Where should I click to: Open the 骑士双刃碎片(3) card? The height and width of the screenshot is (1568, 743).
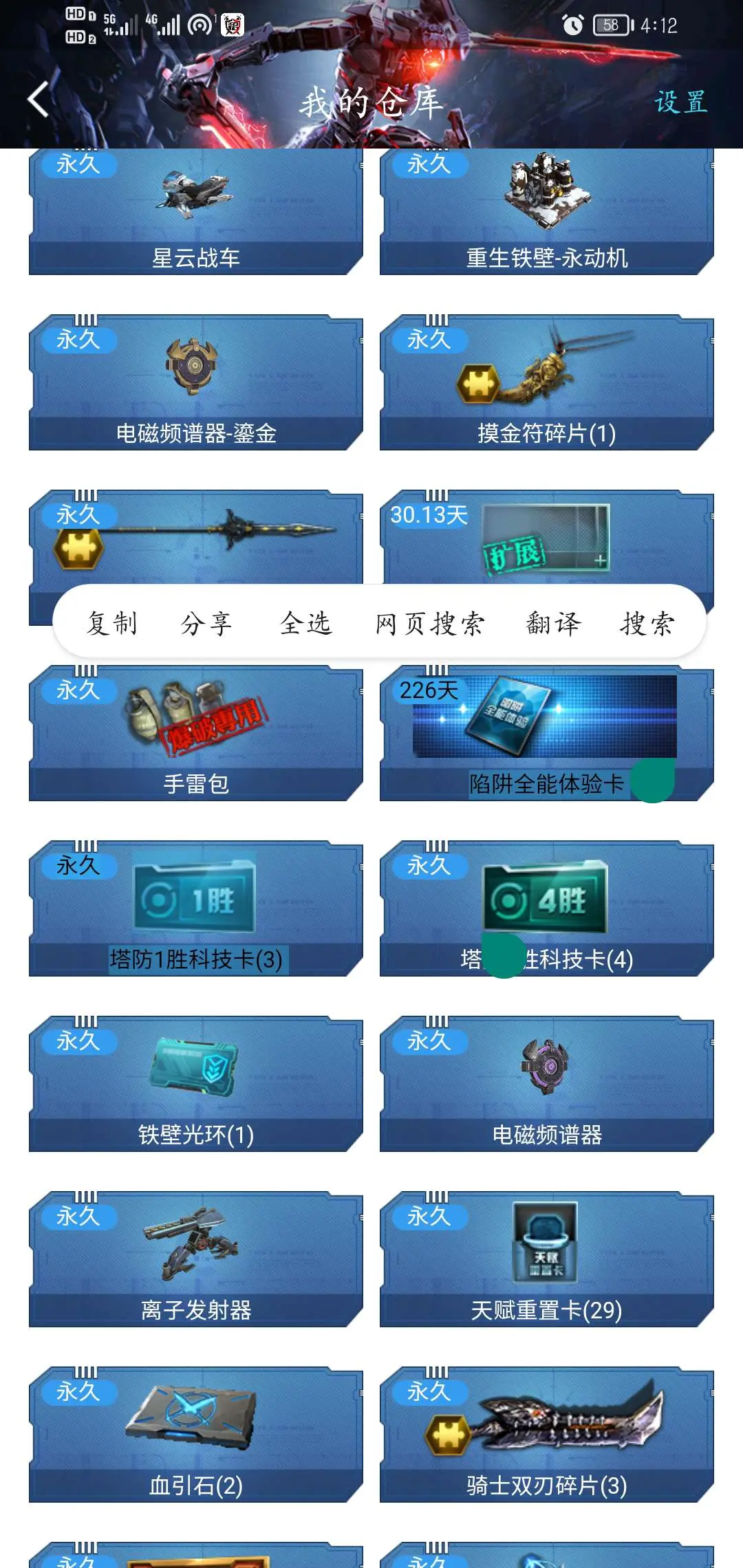coord(547,1435)
